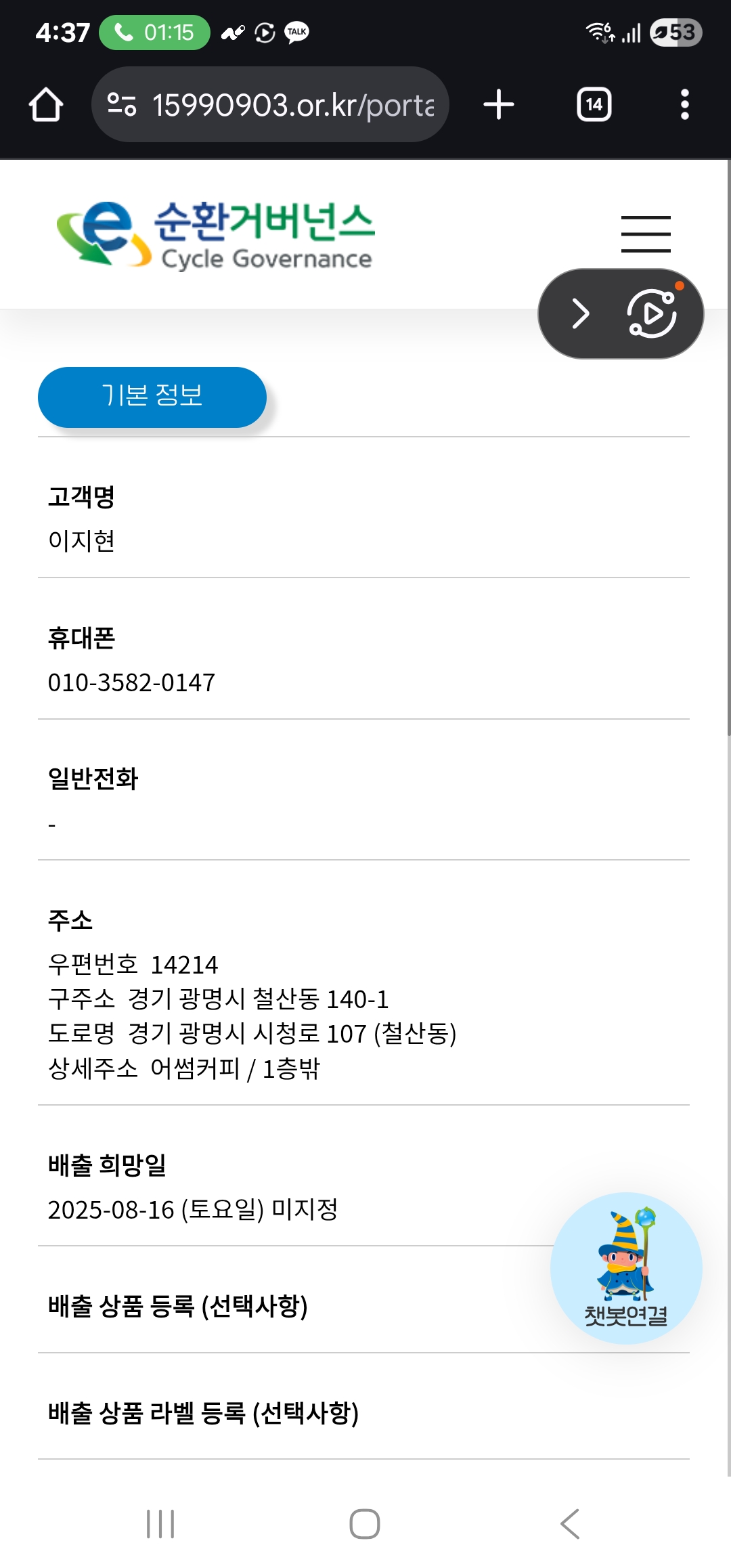This screenshot has width=731, height=1568.
Task: Open the browser overflow menu
Action: pos(684,105)
